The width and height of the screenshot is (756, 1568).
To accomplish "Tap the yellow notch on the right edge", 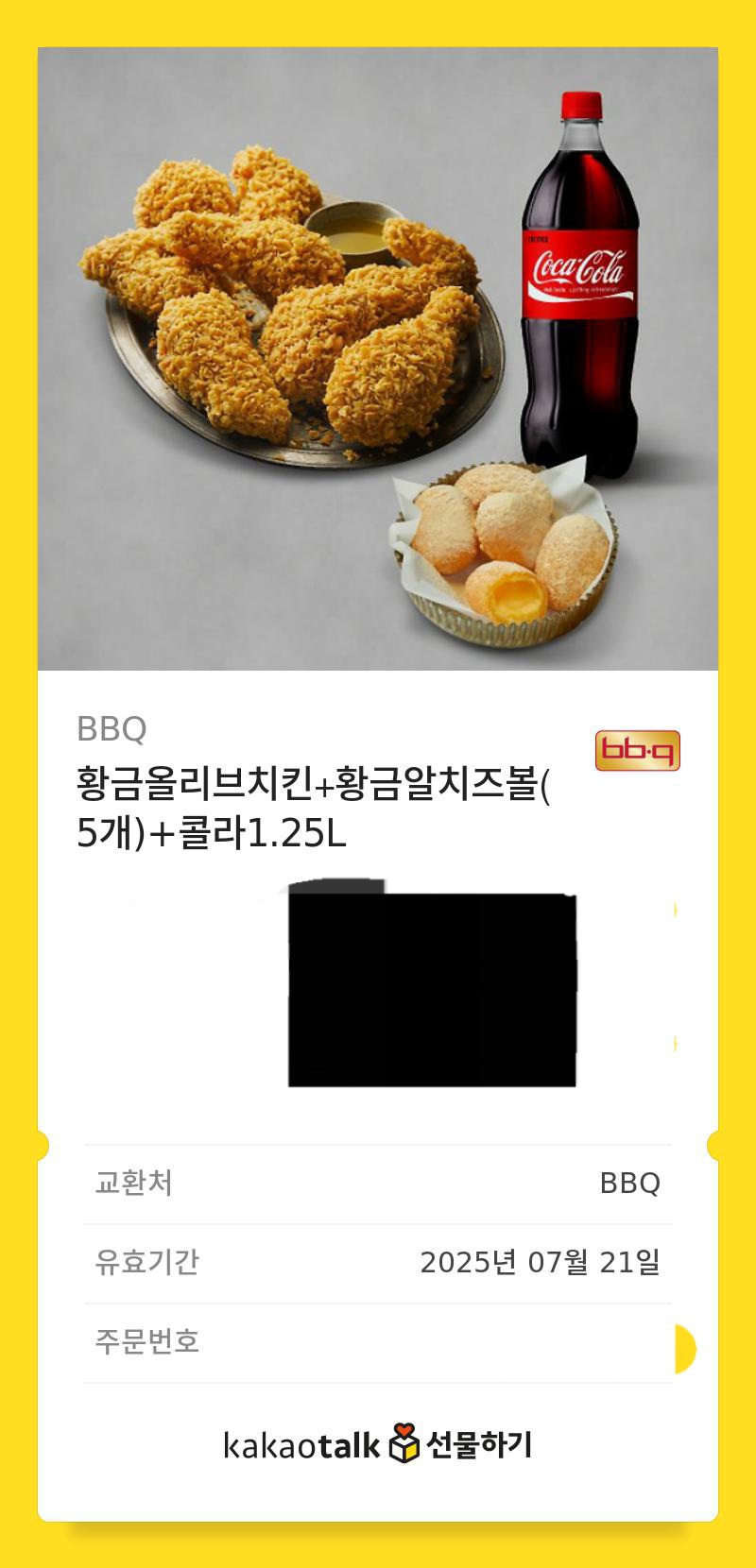I will 713,1147.
